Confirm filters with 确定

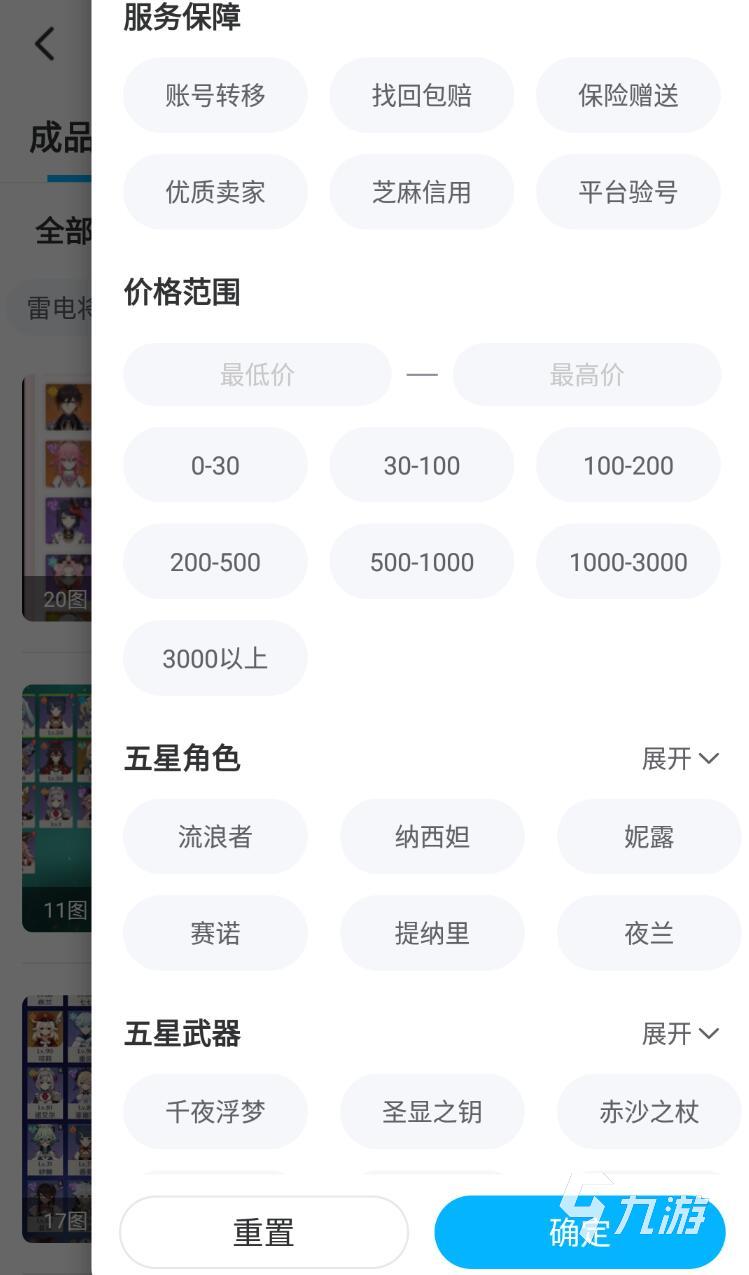(579, 1233)
